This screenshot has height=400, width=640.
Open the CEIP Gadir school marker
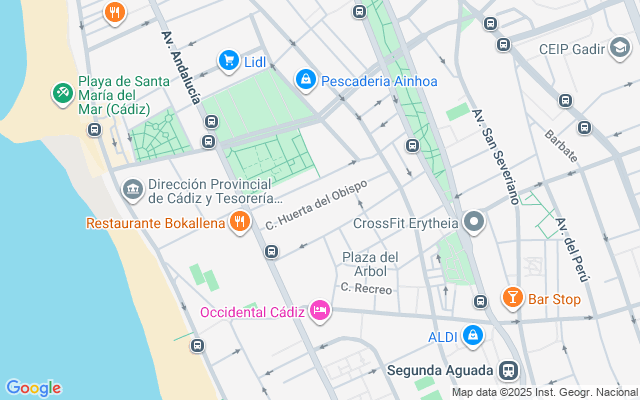(x=620, y=49)
